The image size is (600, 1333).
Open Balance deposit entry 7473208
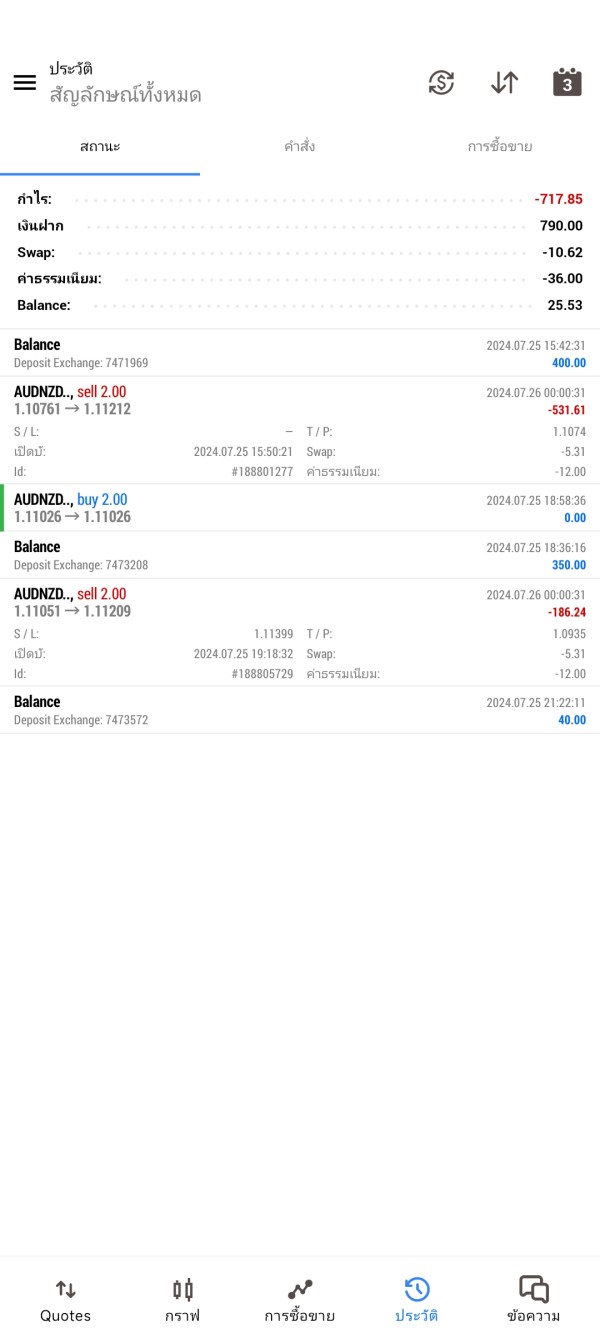(x=300, y=555)
